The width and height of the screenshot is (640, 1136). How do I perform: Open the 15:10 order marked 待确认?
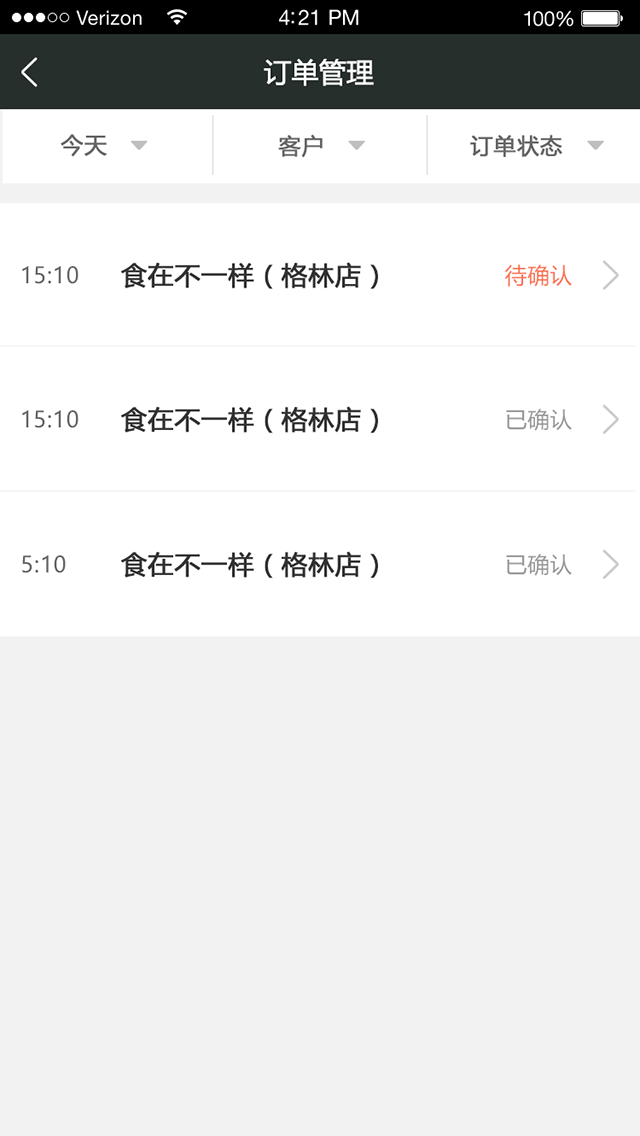pos(320,275)
